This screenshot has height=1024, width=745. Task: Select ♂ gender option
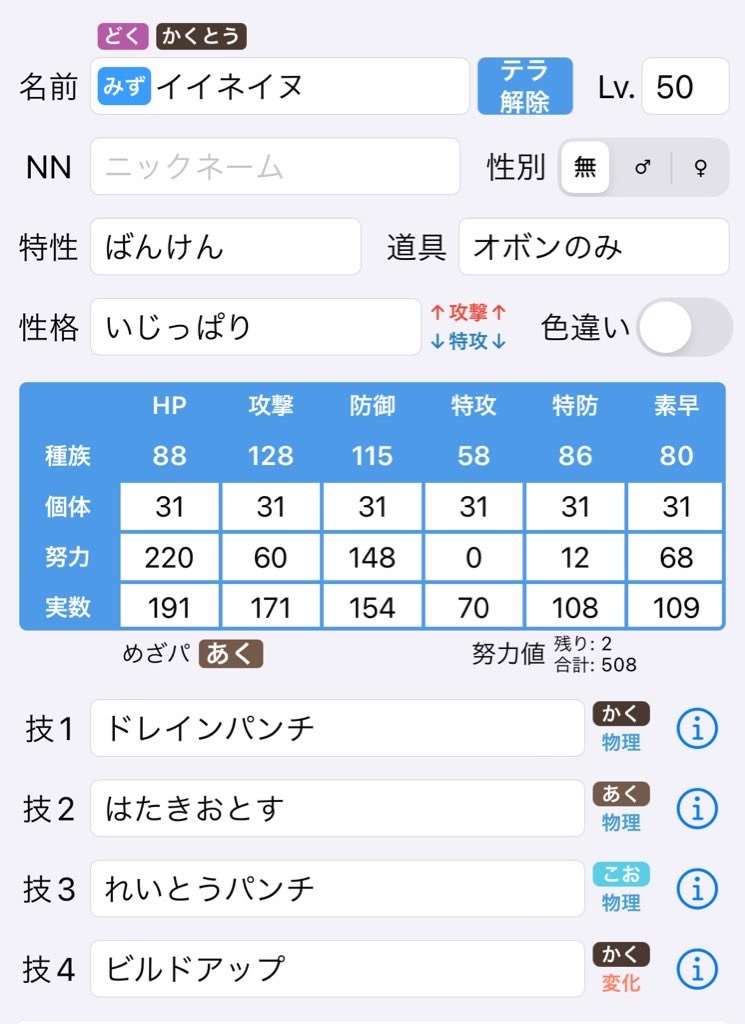click(641, 168)
